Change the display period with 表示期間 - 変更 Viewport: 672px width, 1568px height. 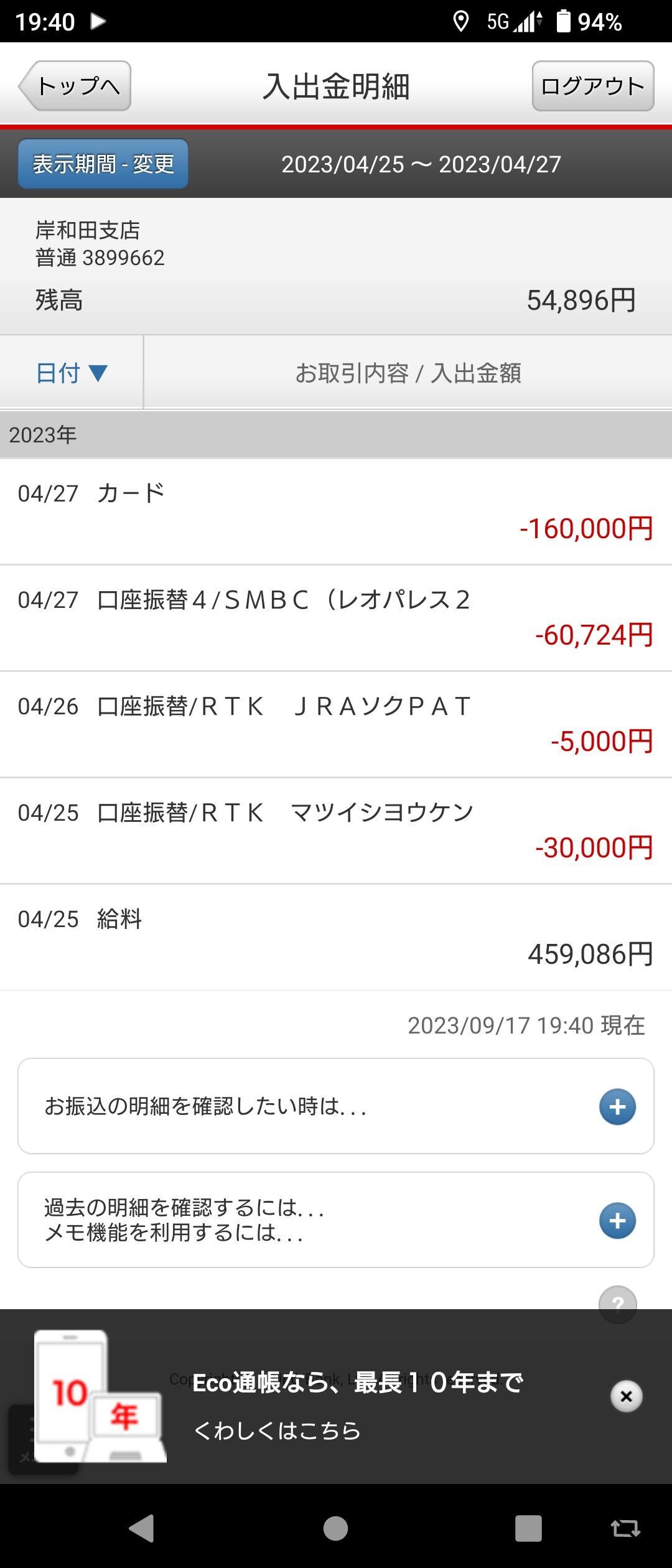[x=103, y=164]
